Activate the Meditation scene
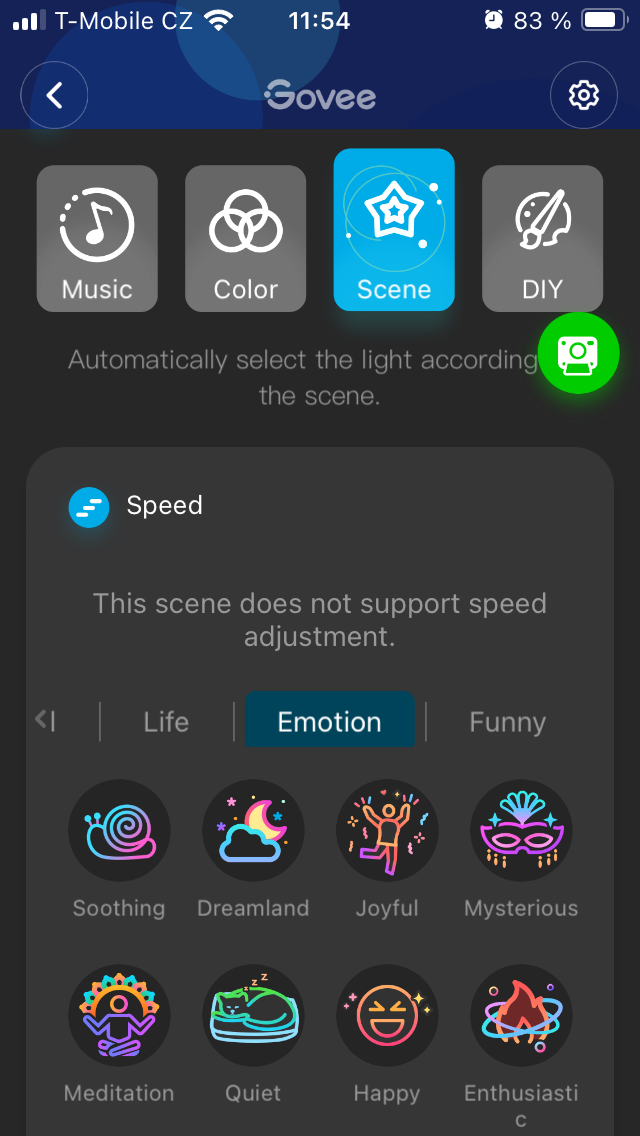This screenshot has width=640, height=1136. pyautogui.click(x=119, y=1016)
